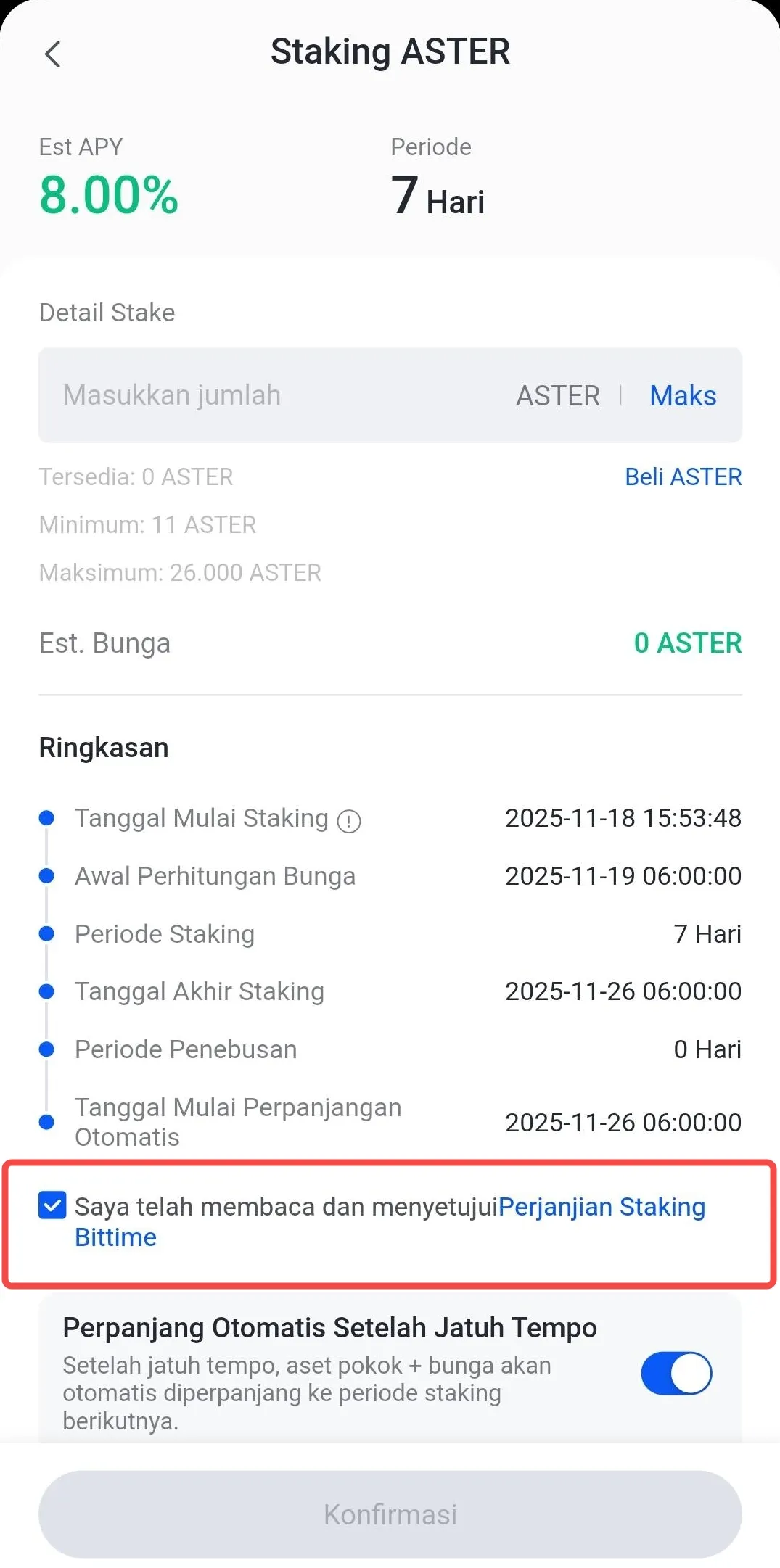Tap the timeline dot next to Periode Penebusan
Viewport: 780px width, 1568px height.
(x=46, y=1049)
